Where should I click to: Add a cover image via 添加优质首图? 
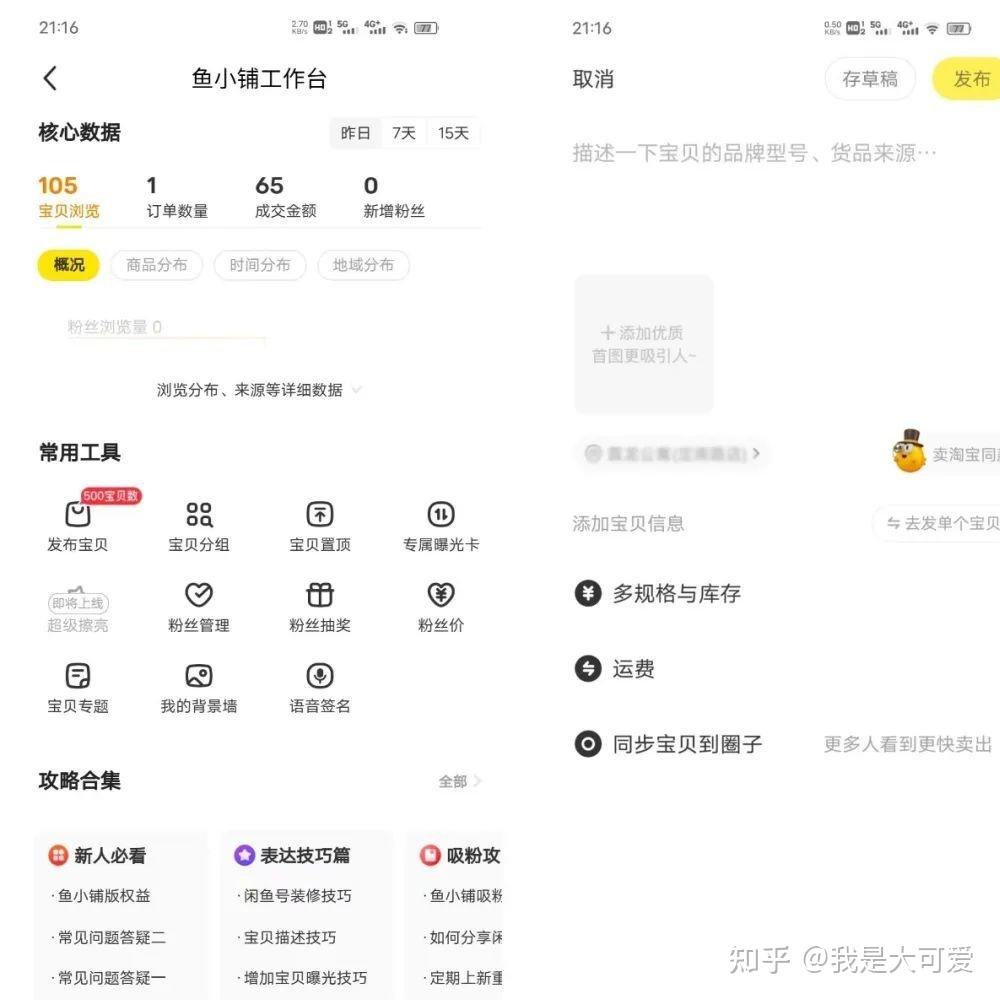[643, 344]
